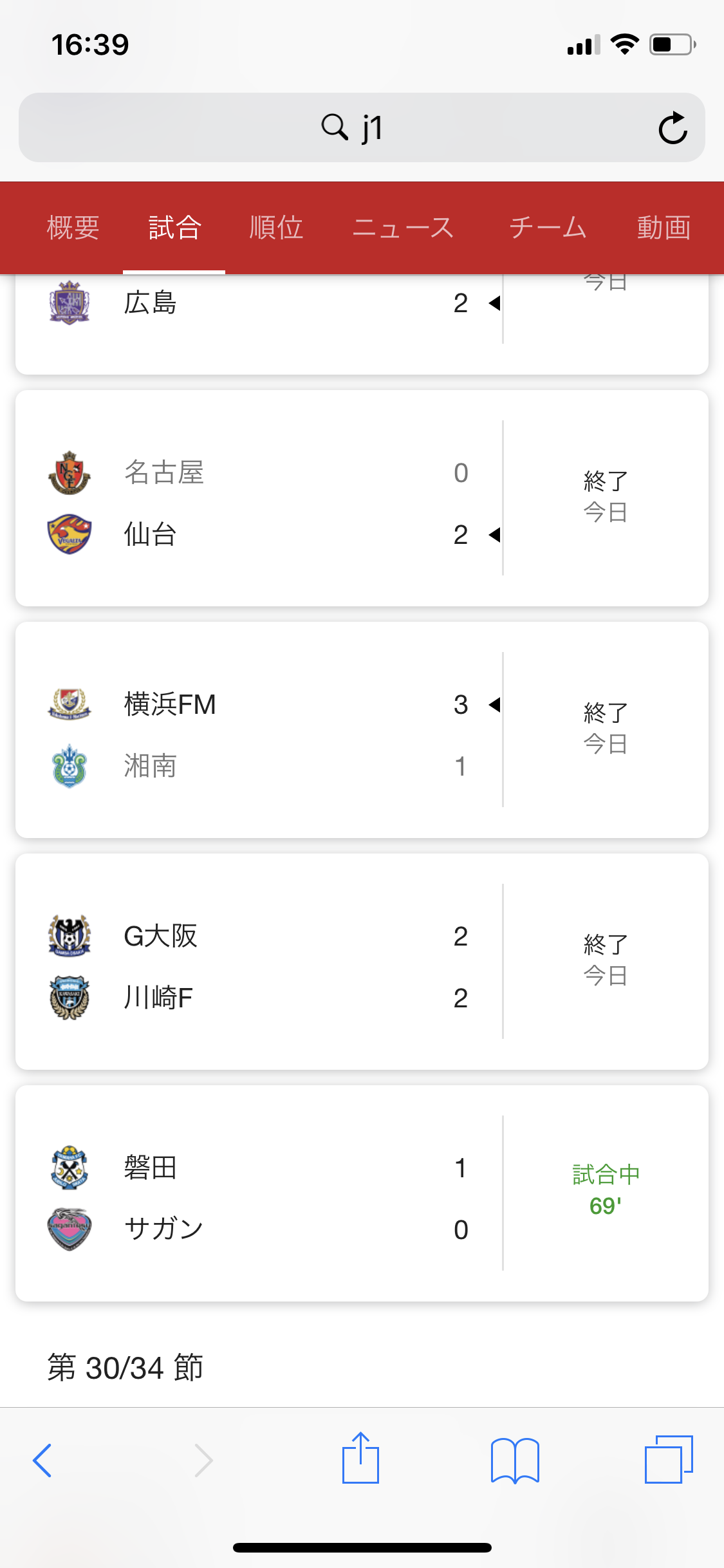This screenshot has width=724, height=1568.
Task: Open the browser share sheet
Action: click(x=360, y=1459)
